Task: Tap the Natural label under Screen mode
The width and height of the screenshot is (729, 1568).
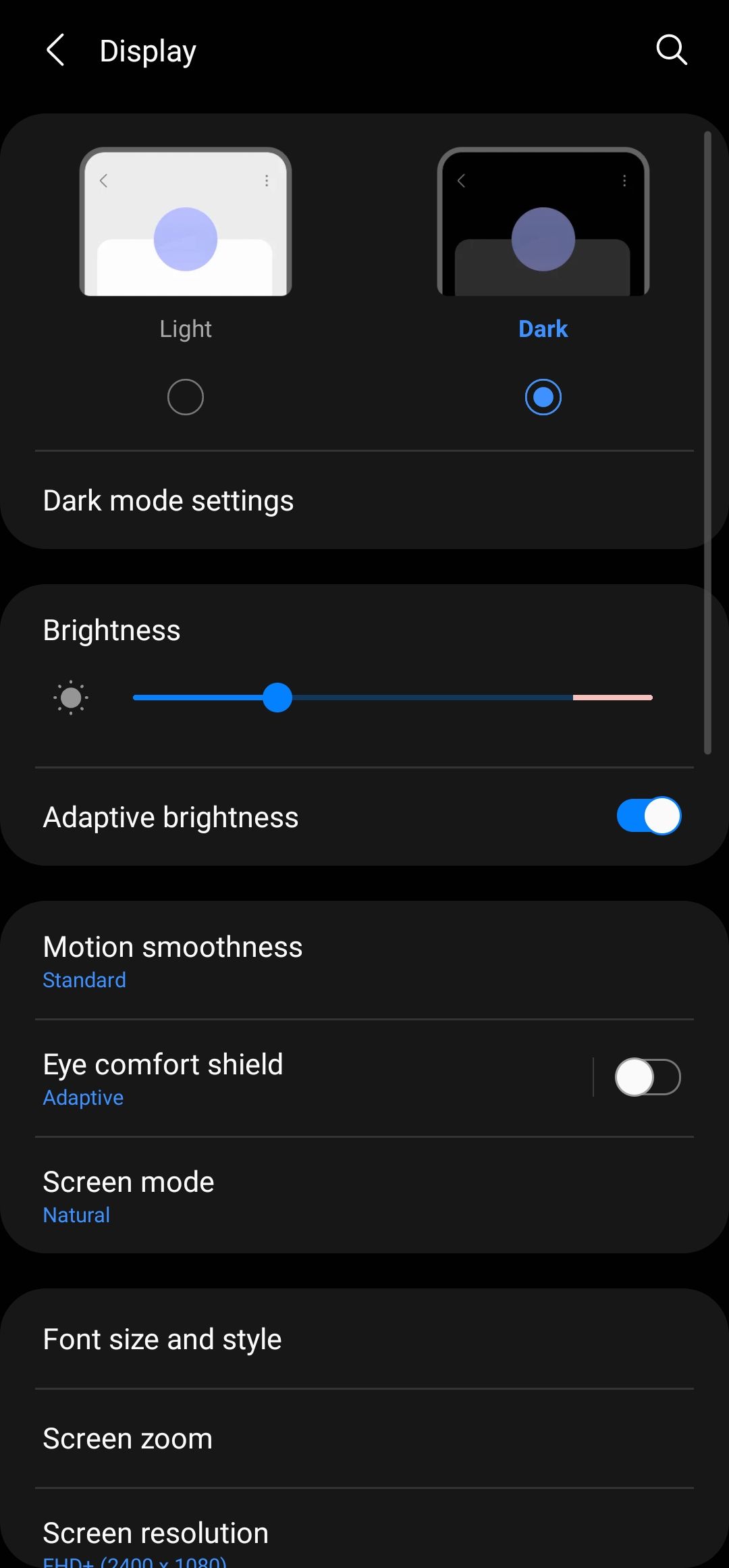Action: pyautogui.click(x=76, y=1215)
